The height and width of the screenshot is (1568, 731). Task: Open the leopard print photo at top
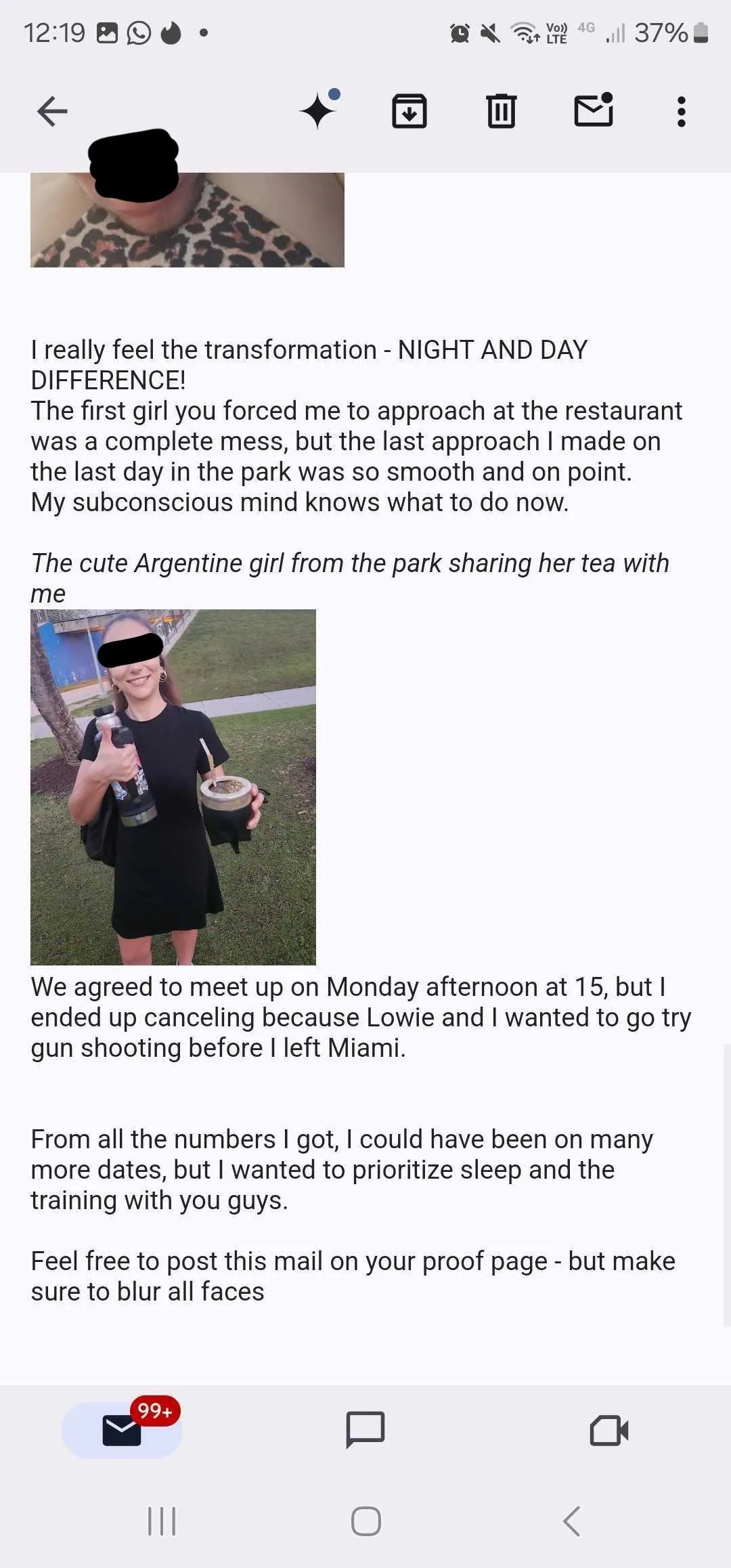[187, 219]
